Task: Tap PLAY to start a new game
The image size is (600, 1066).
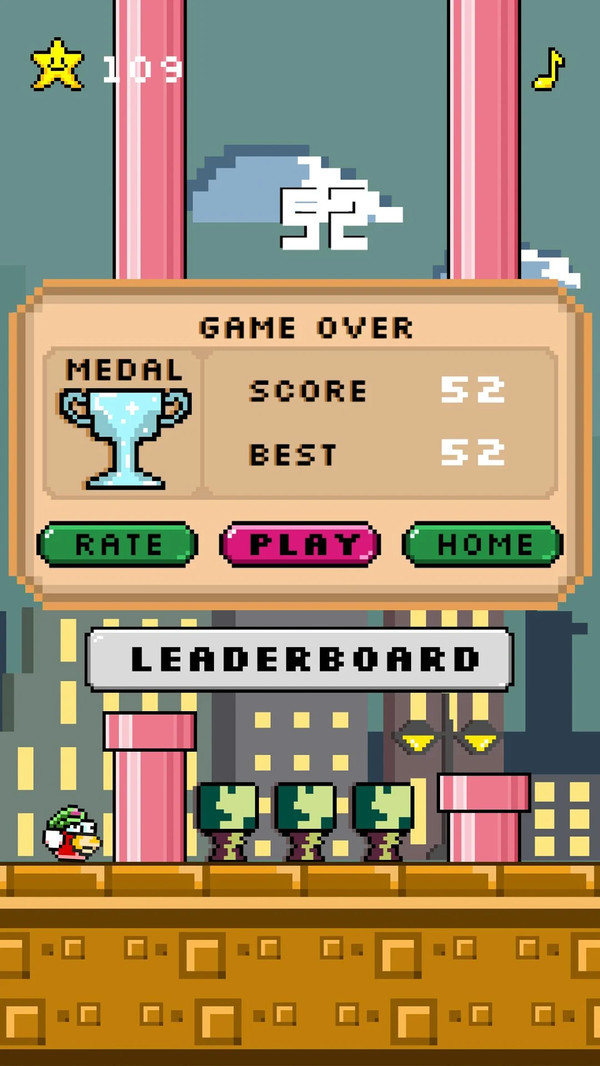Action: point(299,544)
